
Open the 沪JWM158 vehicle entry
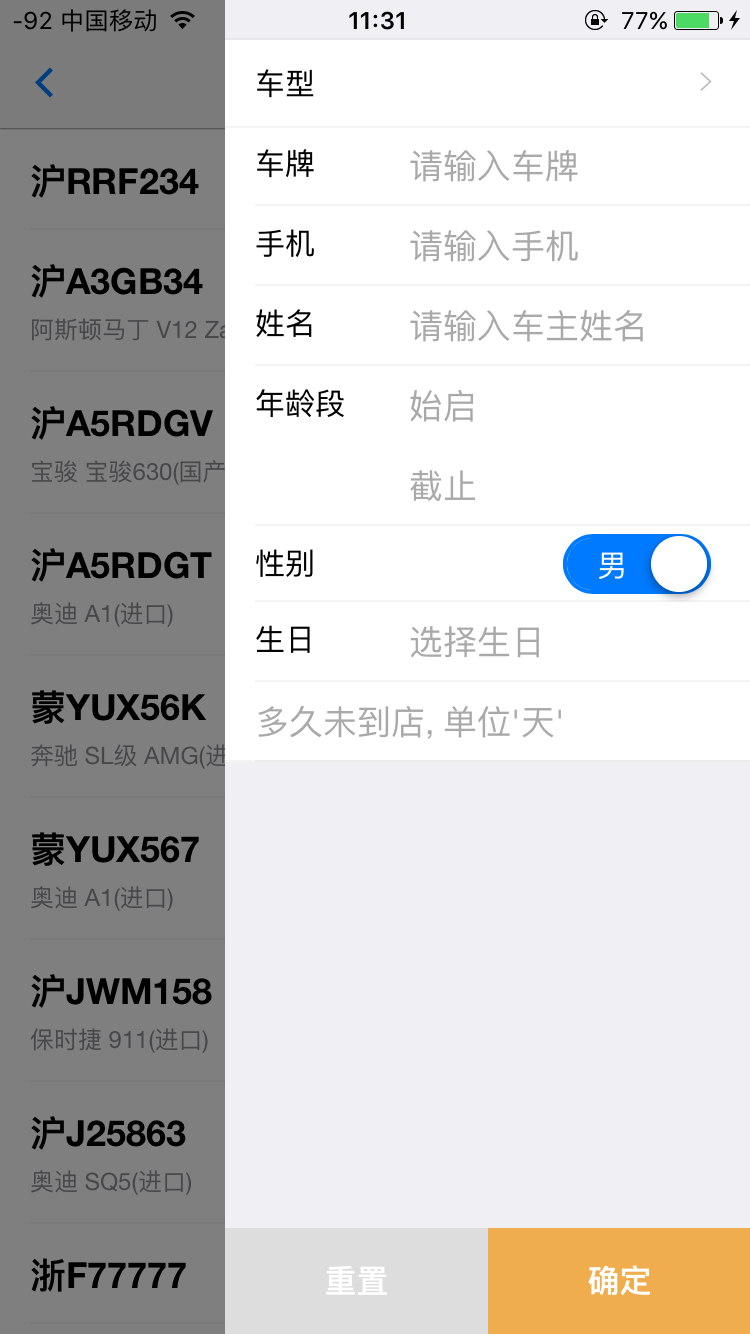tap(113, 1010)
